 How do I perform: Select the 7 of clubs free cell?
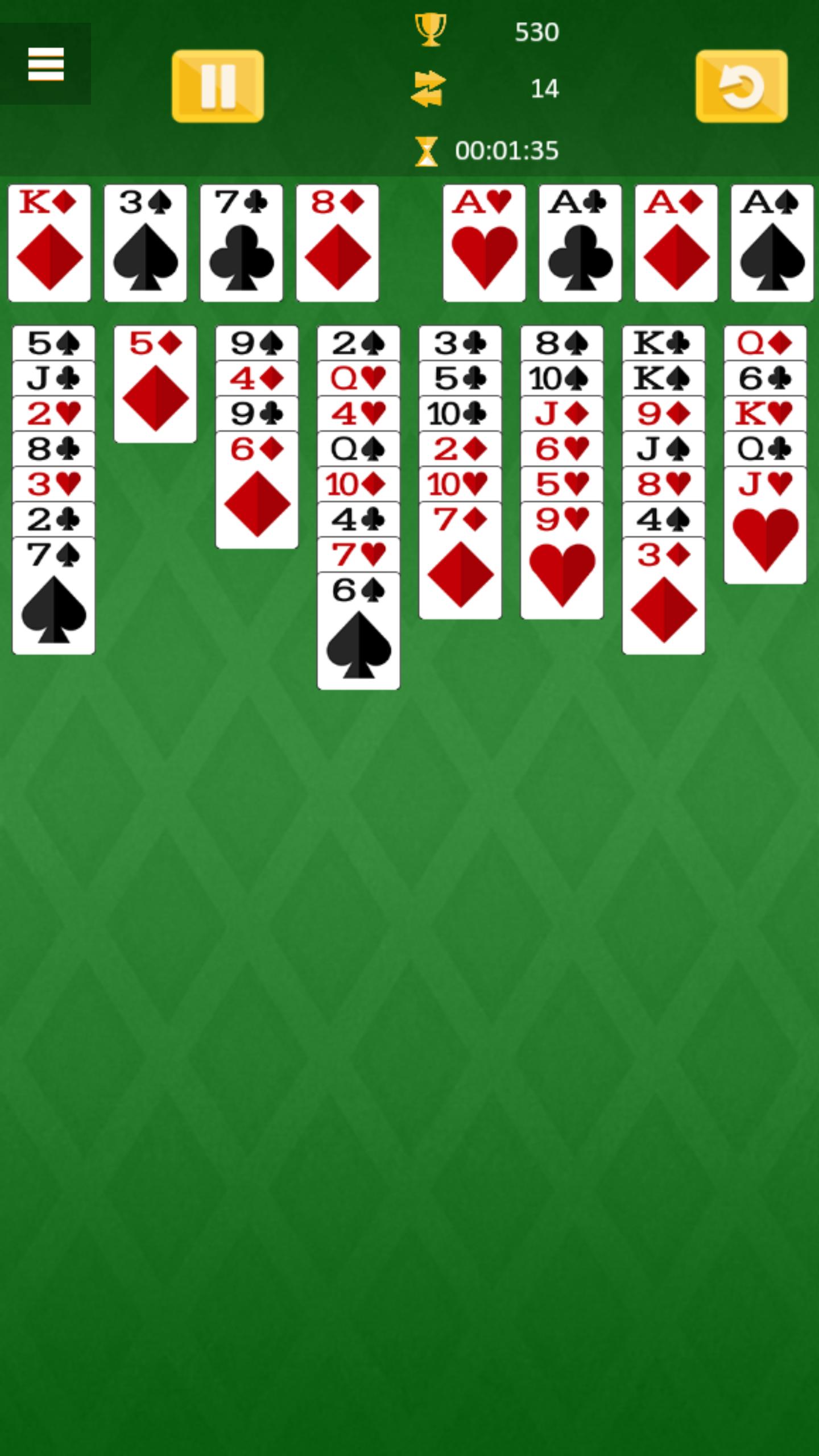point(242,243)
